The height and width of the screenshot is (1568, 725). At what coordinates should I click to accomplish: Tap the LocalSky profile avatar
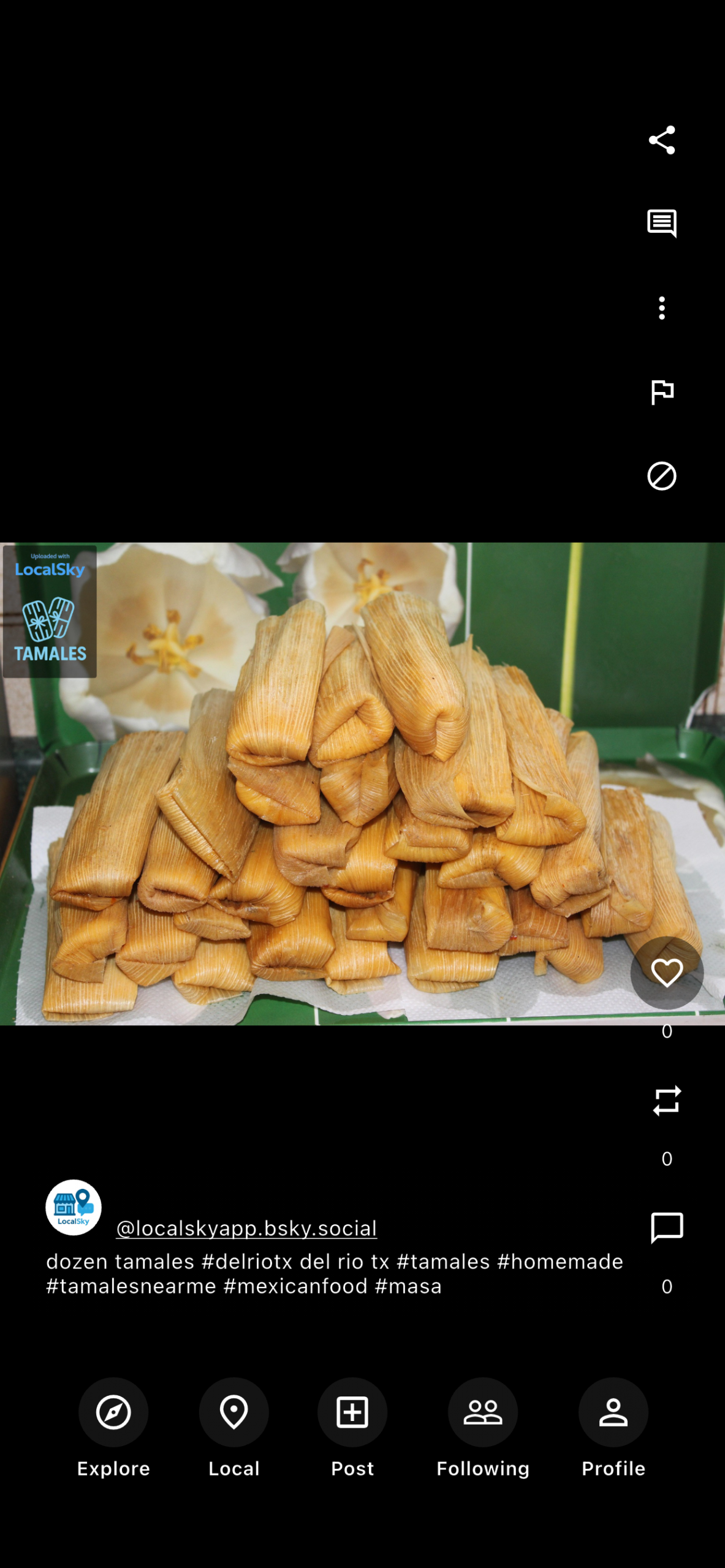click(x=74, y=1207)
